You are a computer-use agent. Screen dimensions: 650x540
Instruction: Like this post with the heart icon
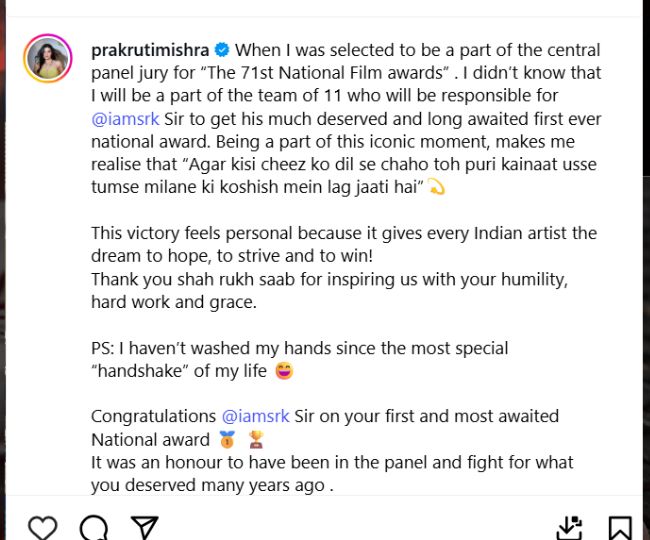(42, 527)
